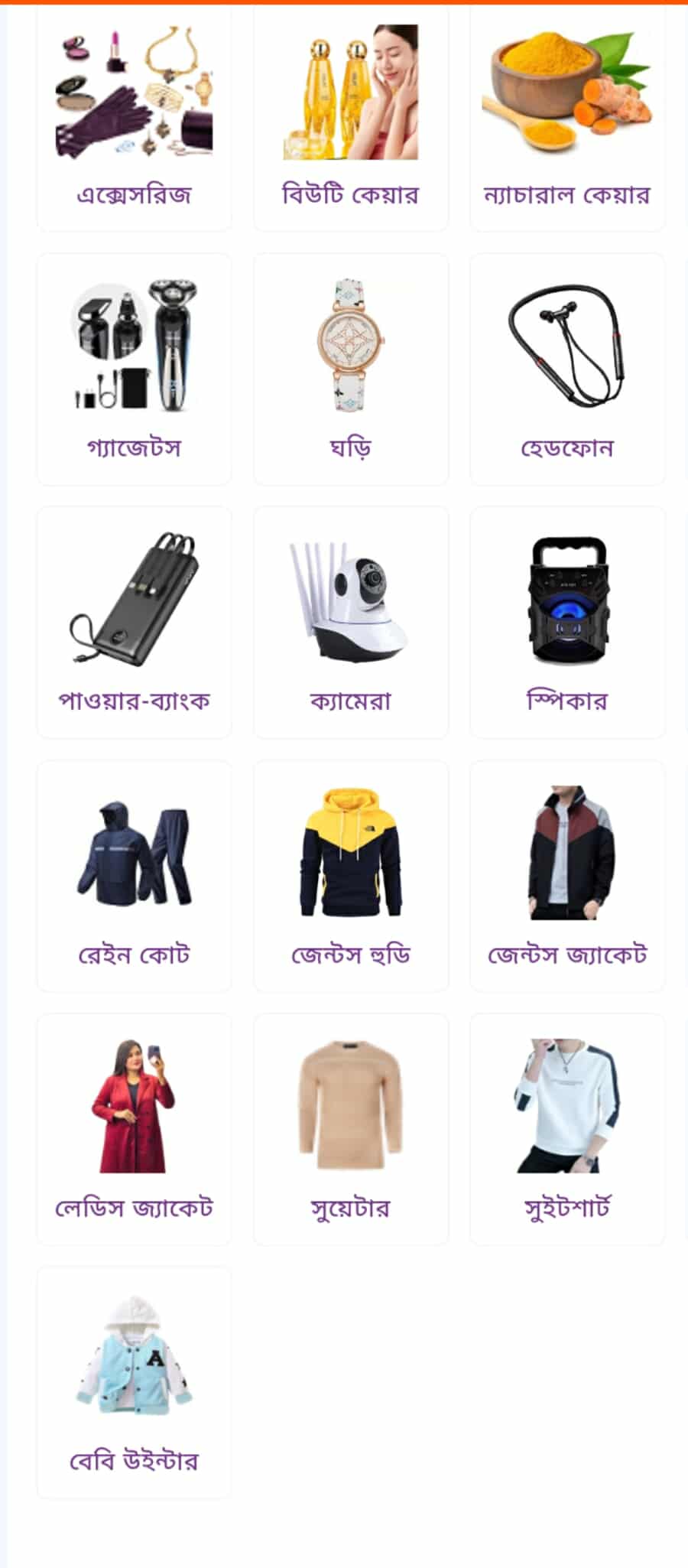
Task: Select the ন্যাচারাল কেয়ার category
Action: point(567,118)
